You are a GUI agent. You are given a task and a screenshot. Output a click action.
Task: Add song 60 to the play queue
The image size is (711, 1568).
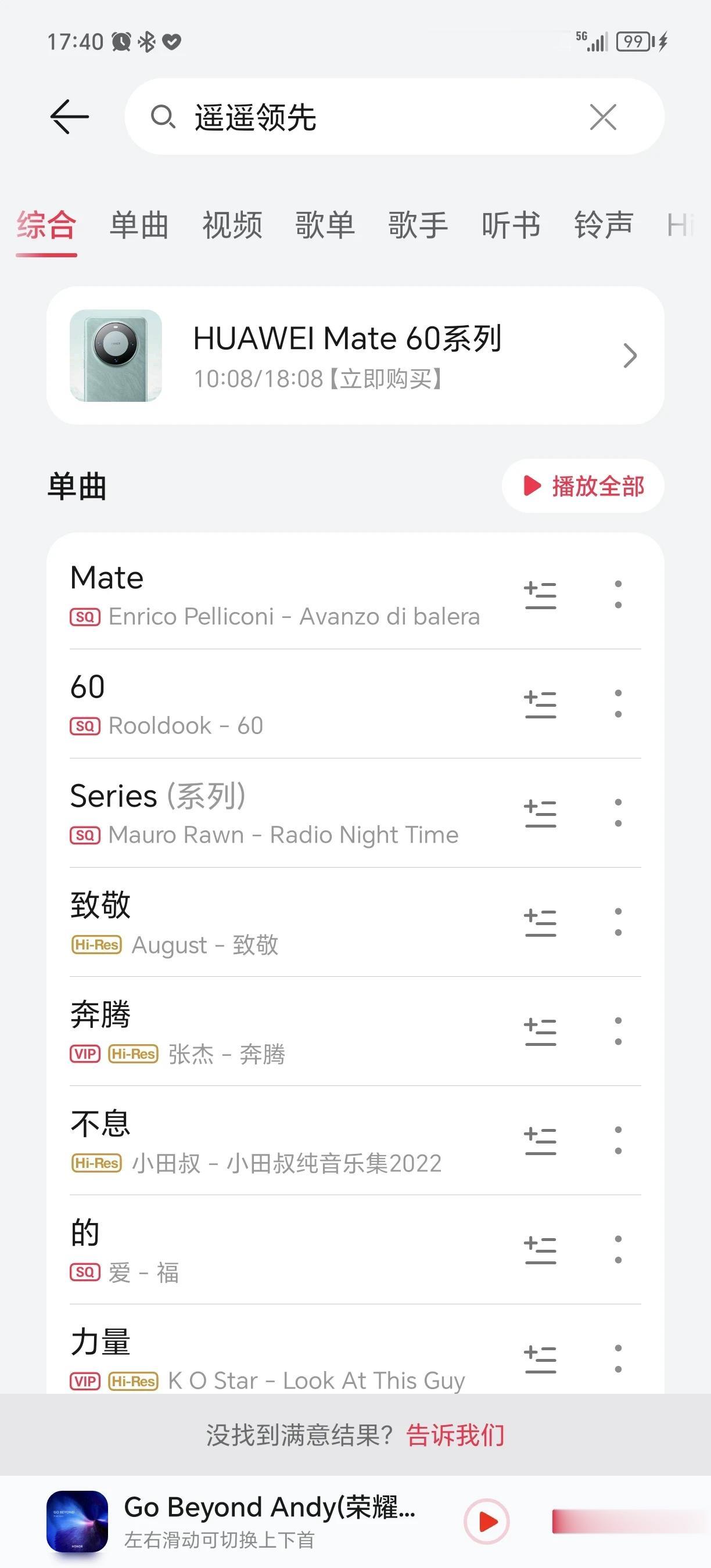pyautogui.click(x=540, y=704)
